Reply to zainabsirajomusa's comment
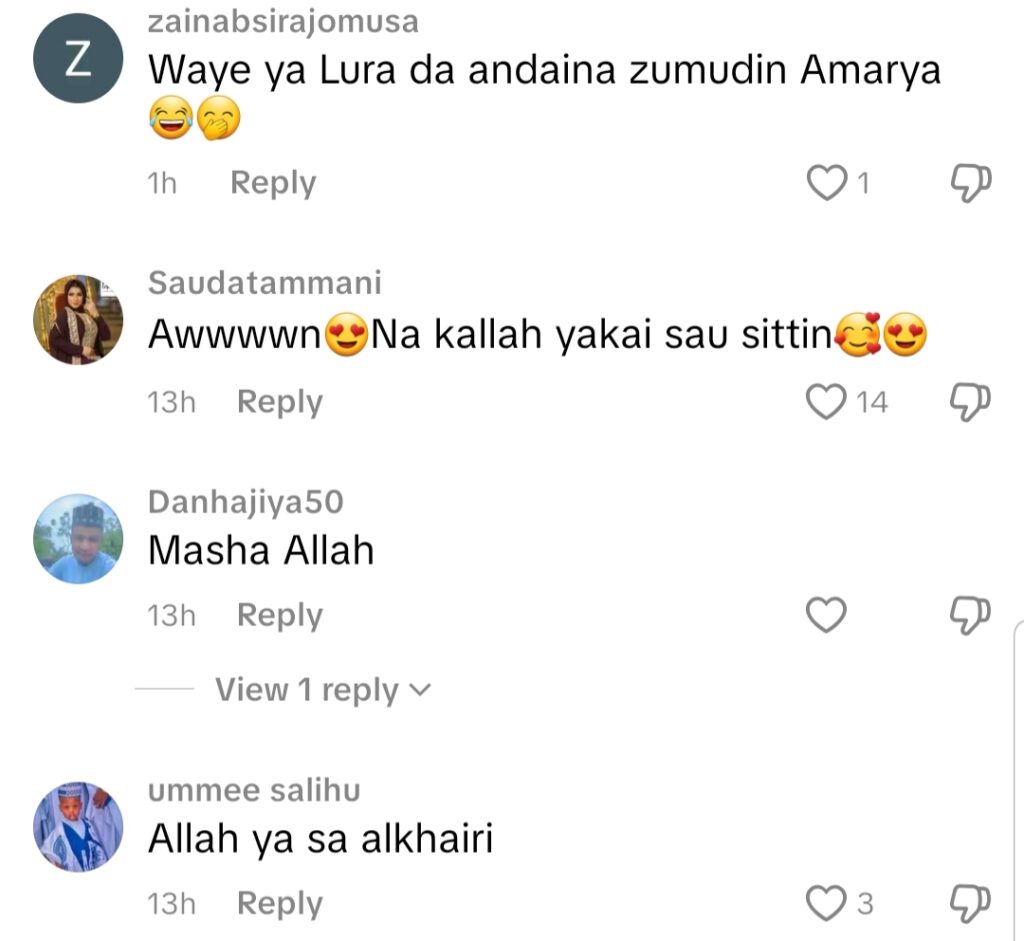This screenshot has width=1024, height=941. [x=272, y=183]
